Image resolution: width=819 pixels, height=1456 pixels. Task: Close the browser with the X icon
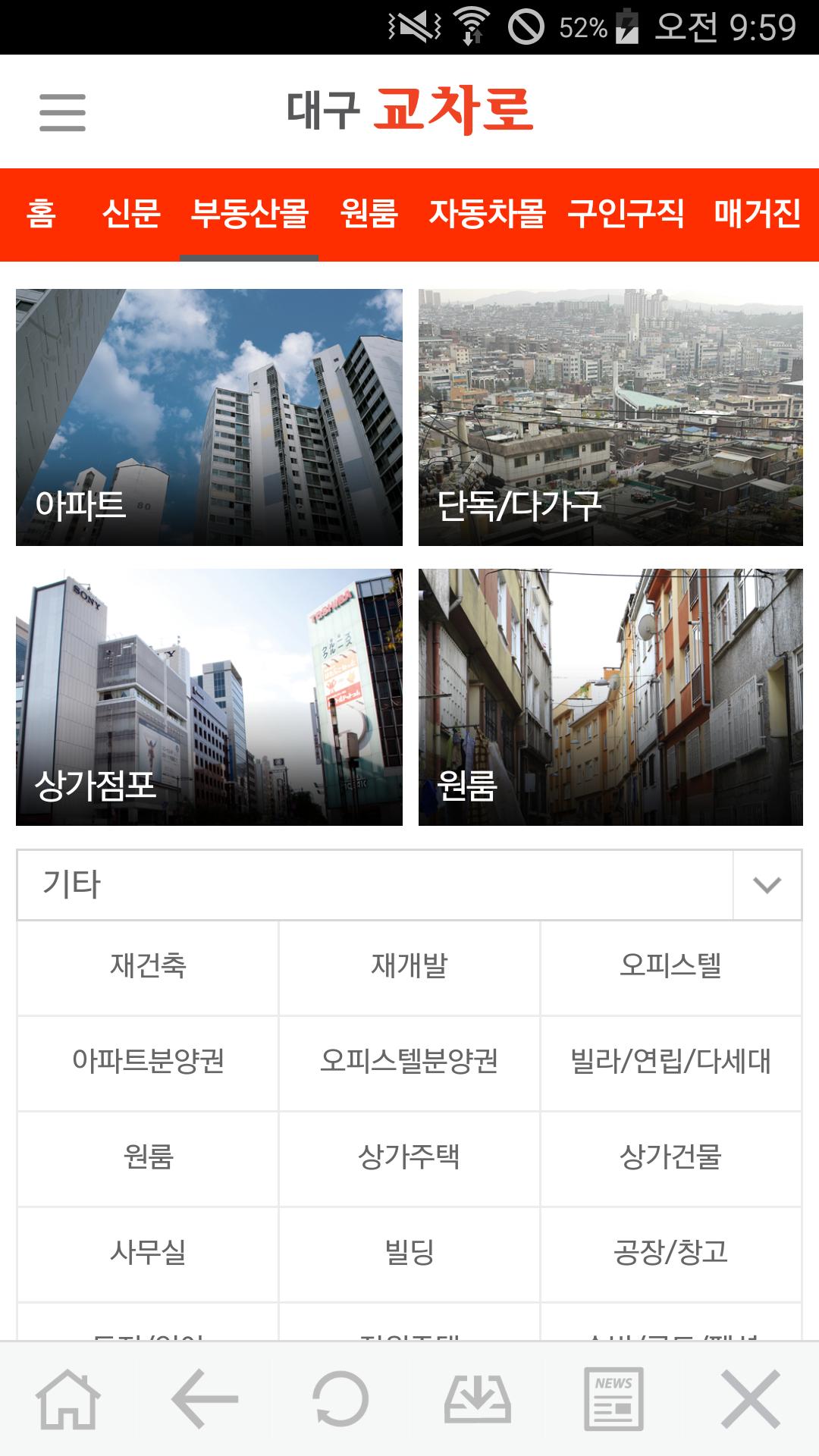751,1399
